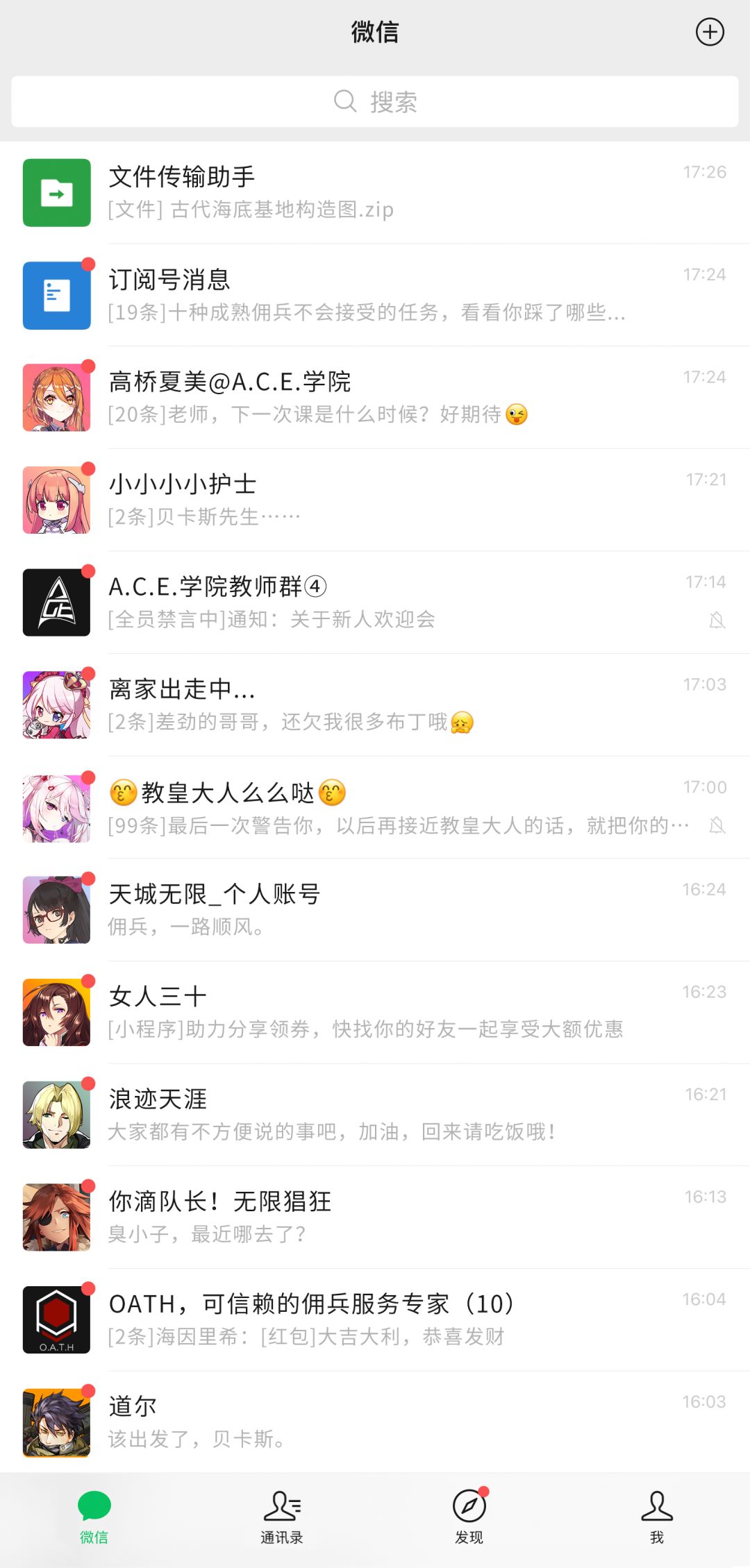
Task: Open the 浪迹天涯 conversation
Action: tap(375, 1114)
